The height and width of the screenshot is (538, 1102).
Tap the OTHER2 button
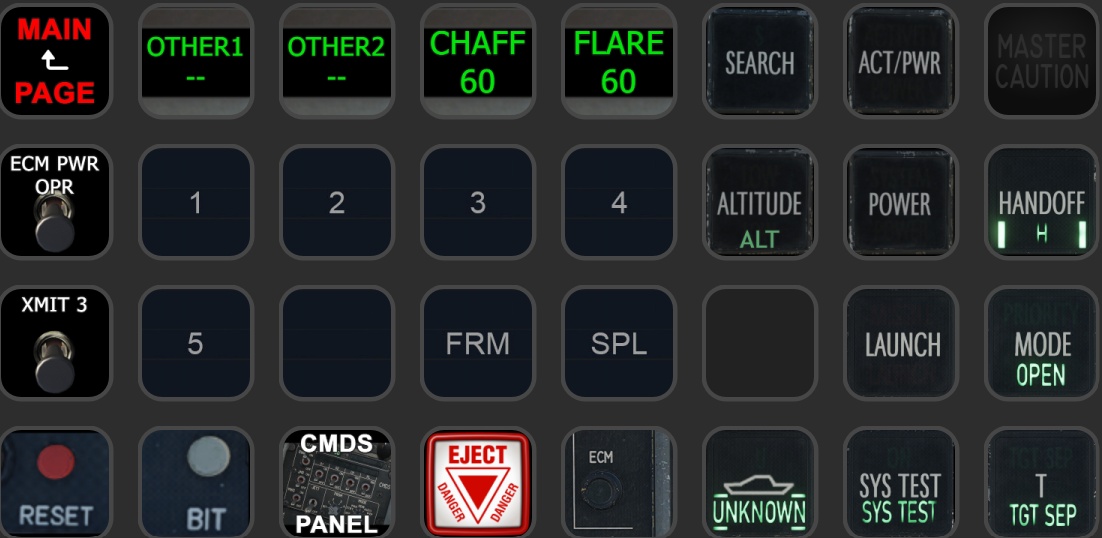(x=336, y=61)
